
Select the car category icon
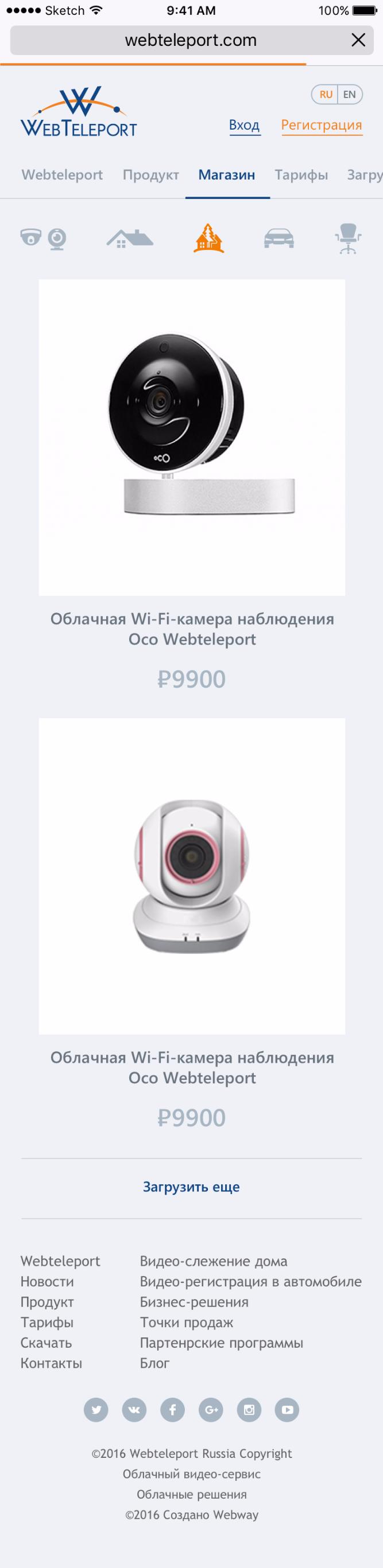(278, 238)
